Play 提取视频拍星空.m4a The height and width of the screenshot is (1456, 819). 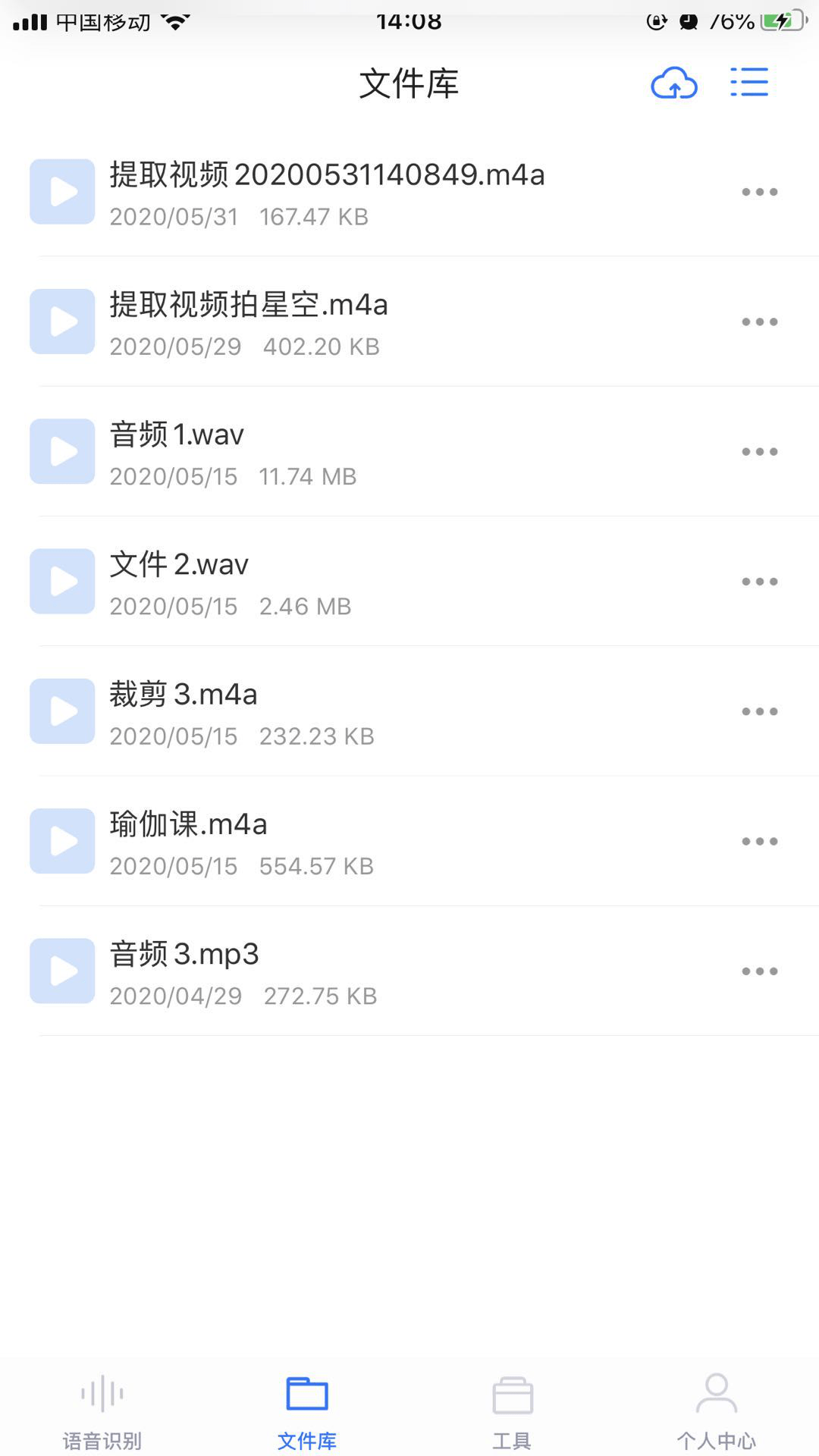pos(61,322)
